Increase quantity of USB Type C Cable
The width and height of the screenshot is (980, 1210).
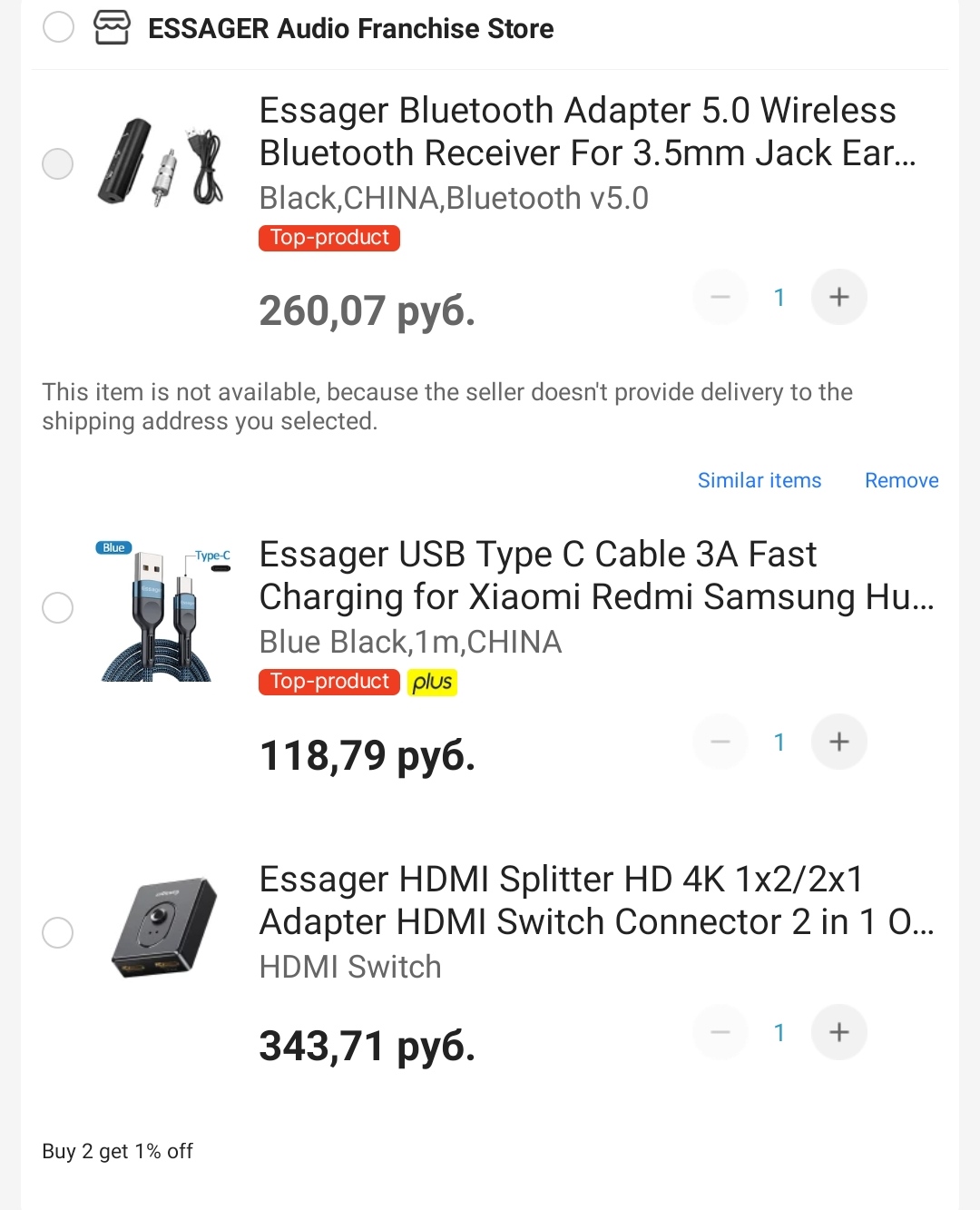point(838,742)
